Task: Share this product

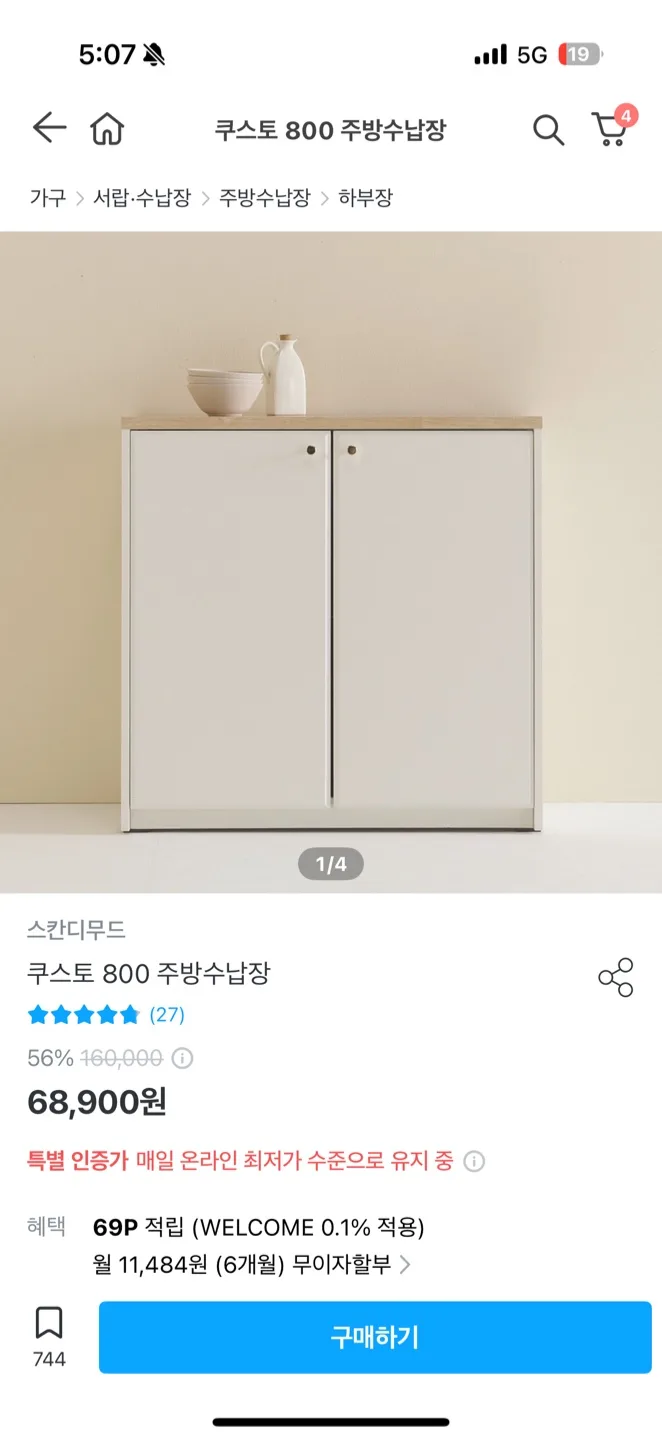Action: (x=615, y=977)
